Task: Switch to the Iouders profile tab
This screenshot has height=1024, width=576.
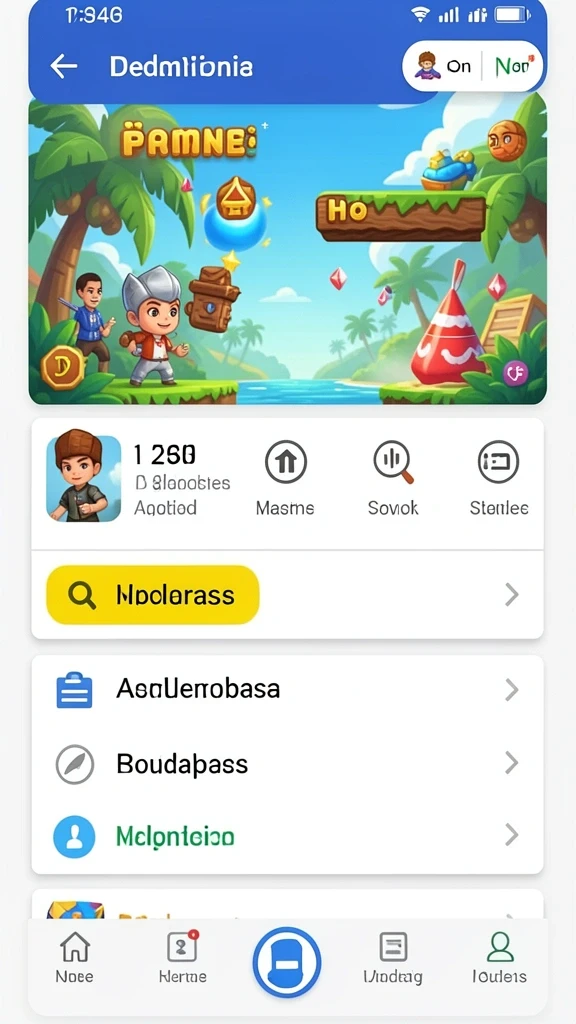Action: [x=500, y=957]
